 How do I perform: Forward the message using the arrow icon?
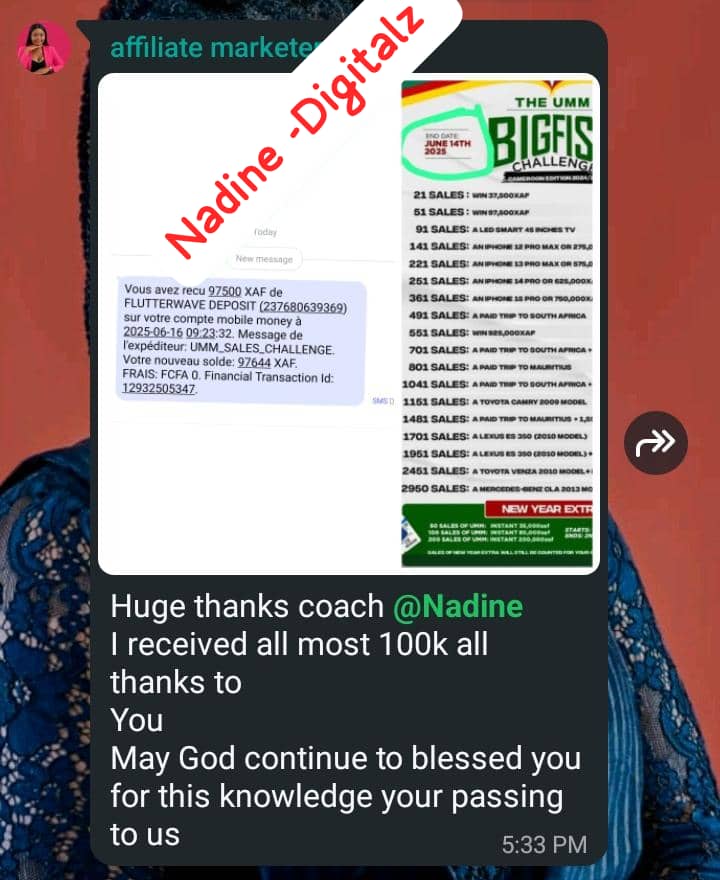[x=656, y=442]
